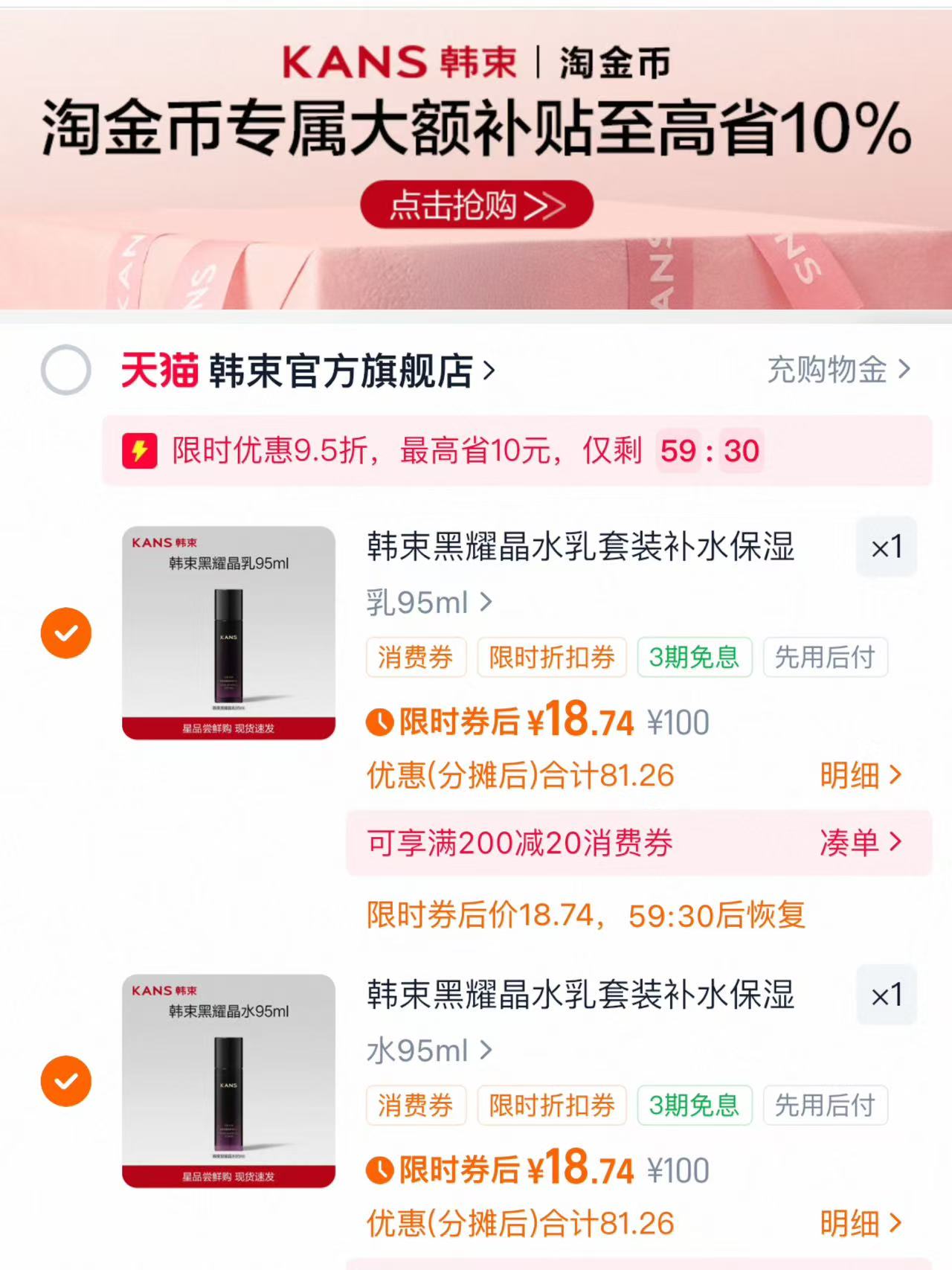The width and height of the screenshot is (952, 1270).
Task: Click the 先用后付 tag on second item
Action: (826, 1106)
